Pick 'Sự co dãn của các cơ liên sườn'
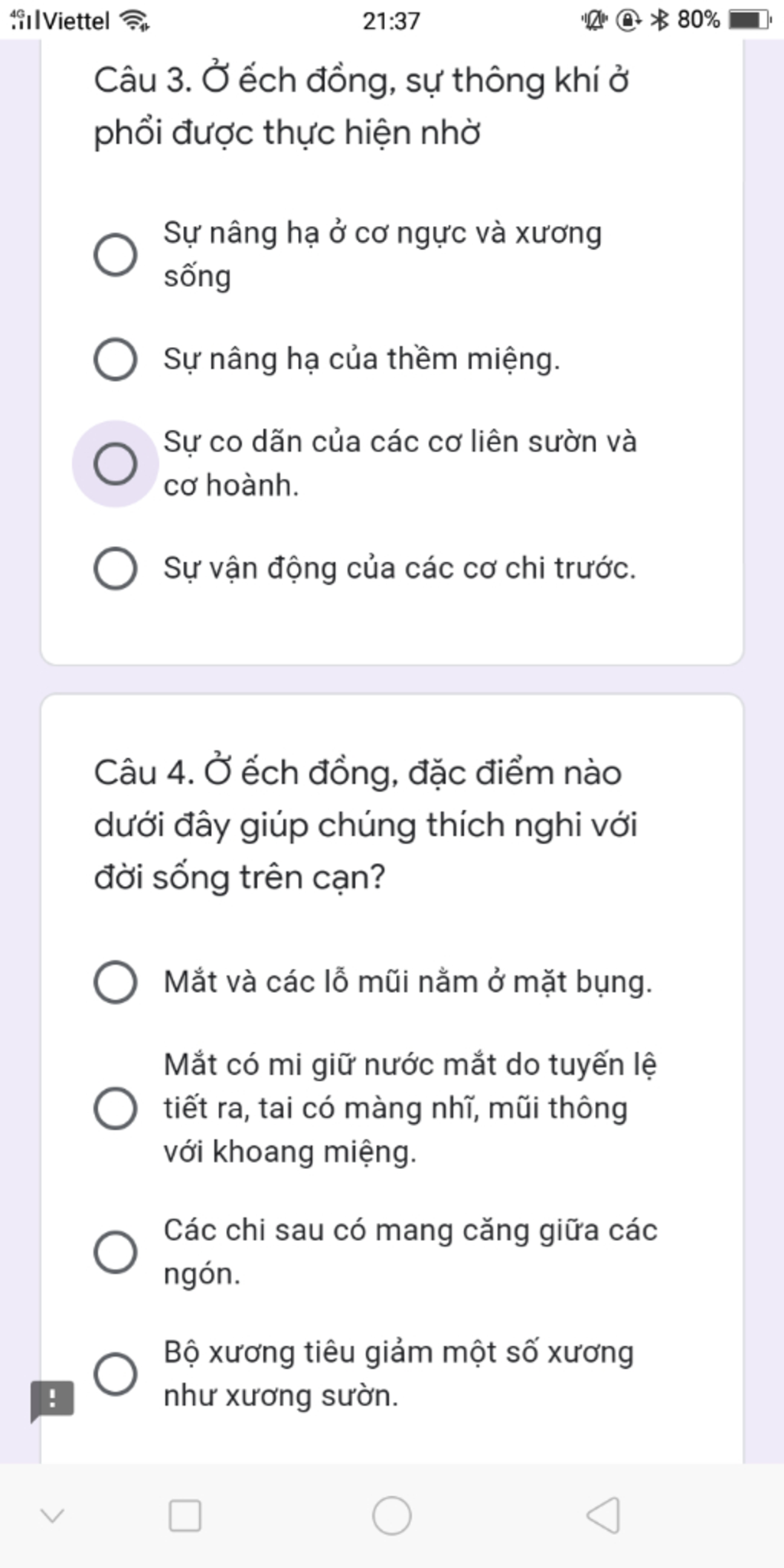 tap(116, 464)
